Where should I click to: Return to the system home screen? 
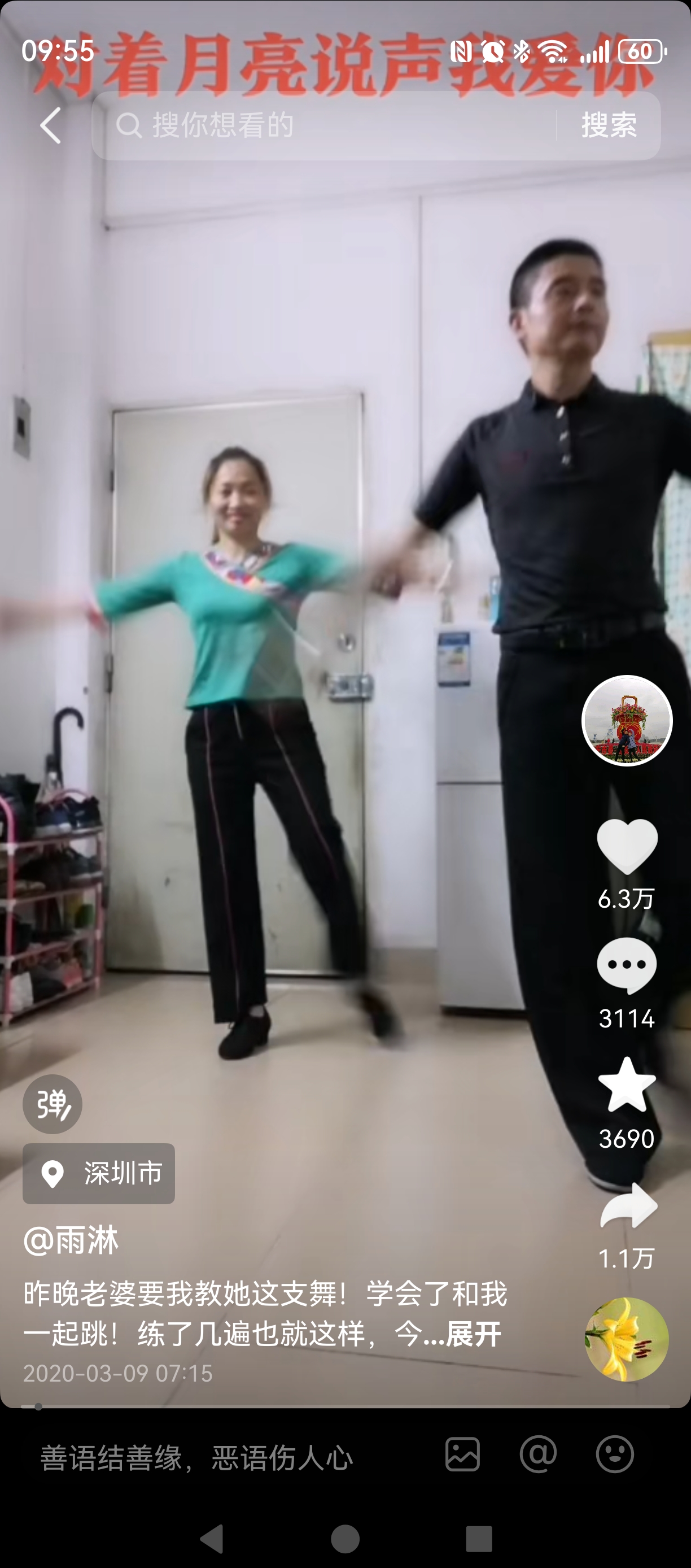point(345,1539)
